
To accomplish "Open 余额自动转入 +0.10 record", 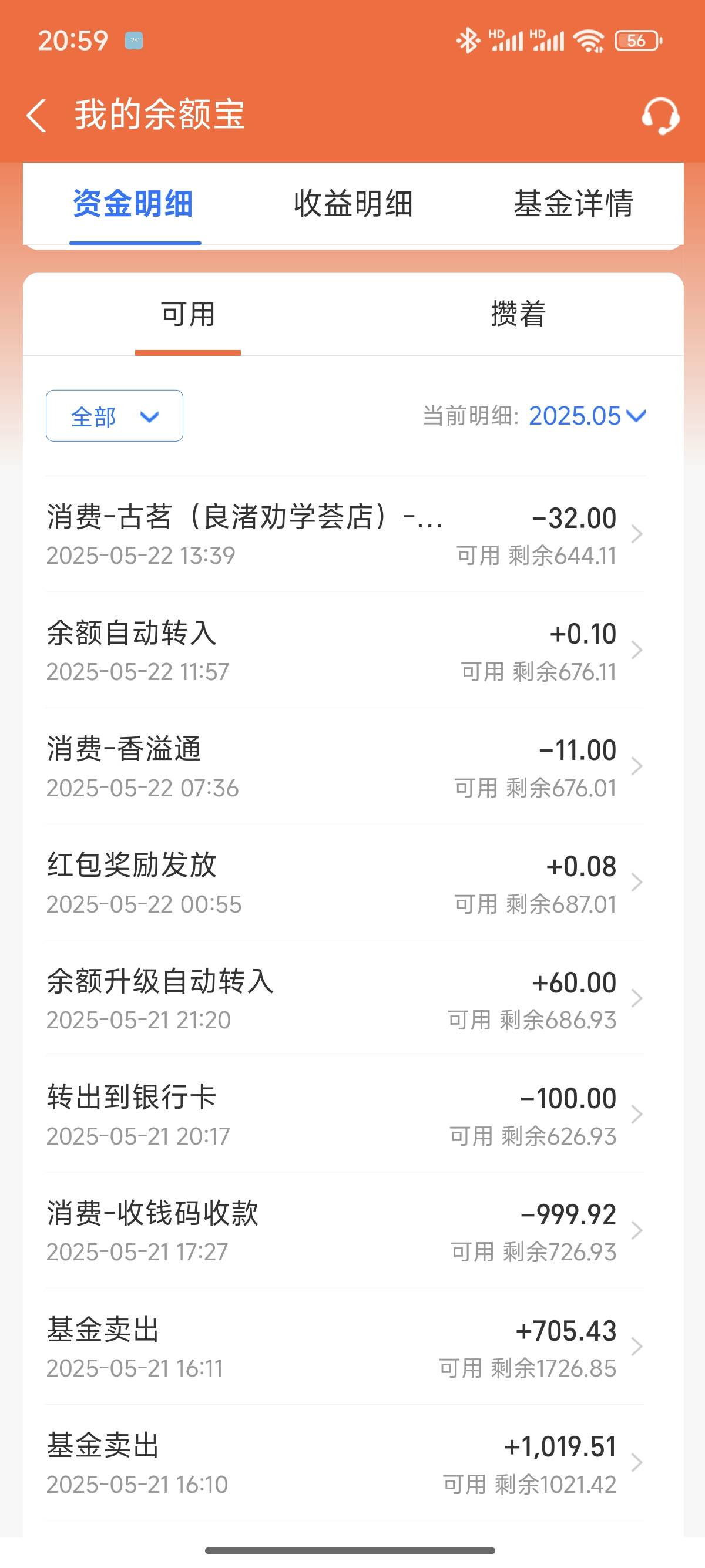I will [345, 650].
